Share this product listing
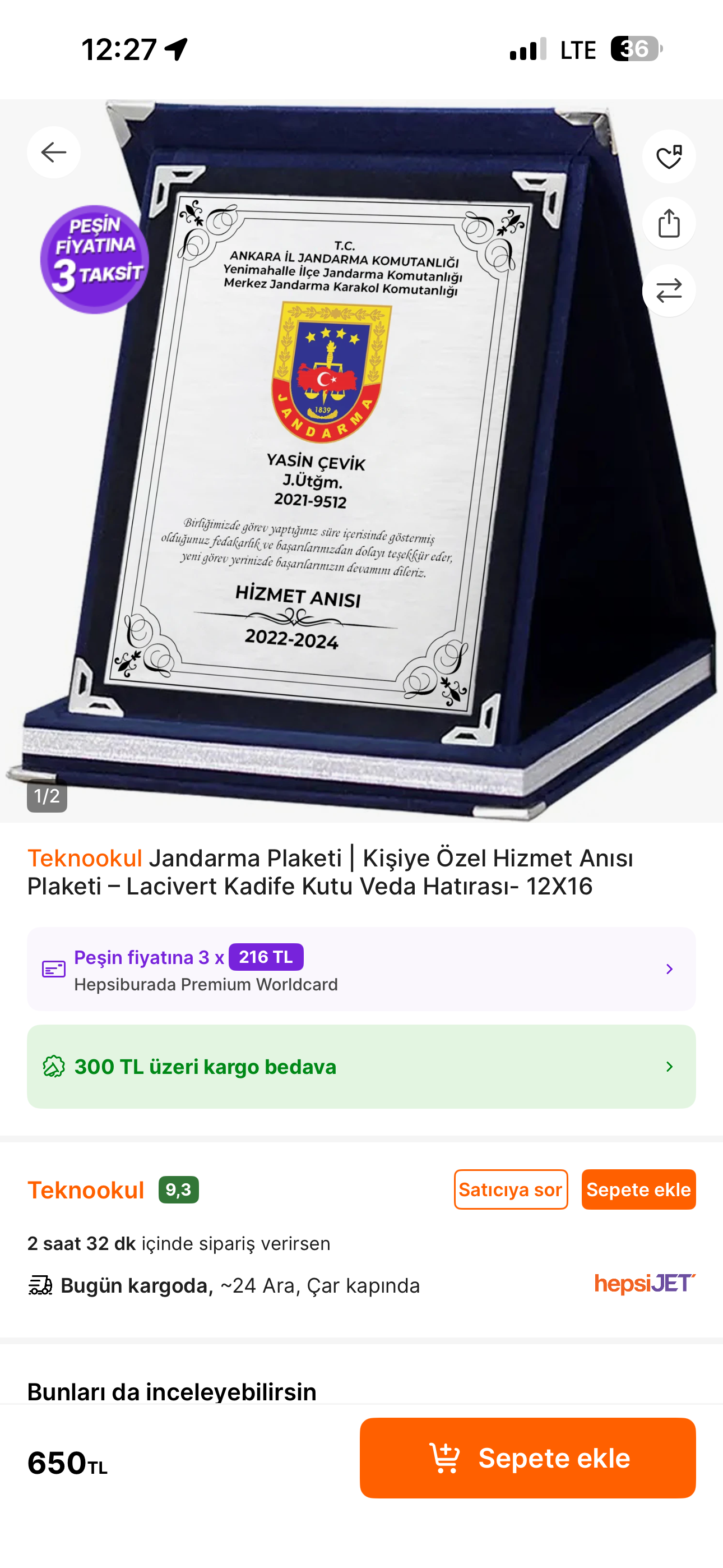The image size is (723, 1568). tap(668, 223)
